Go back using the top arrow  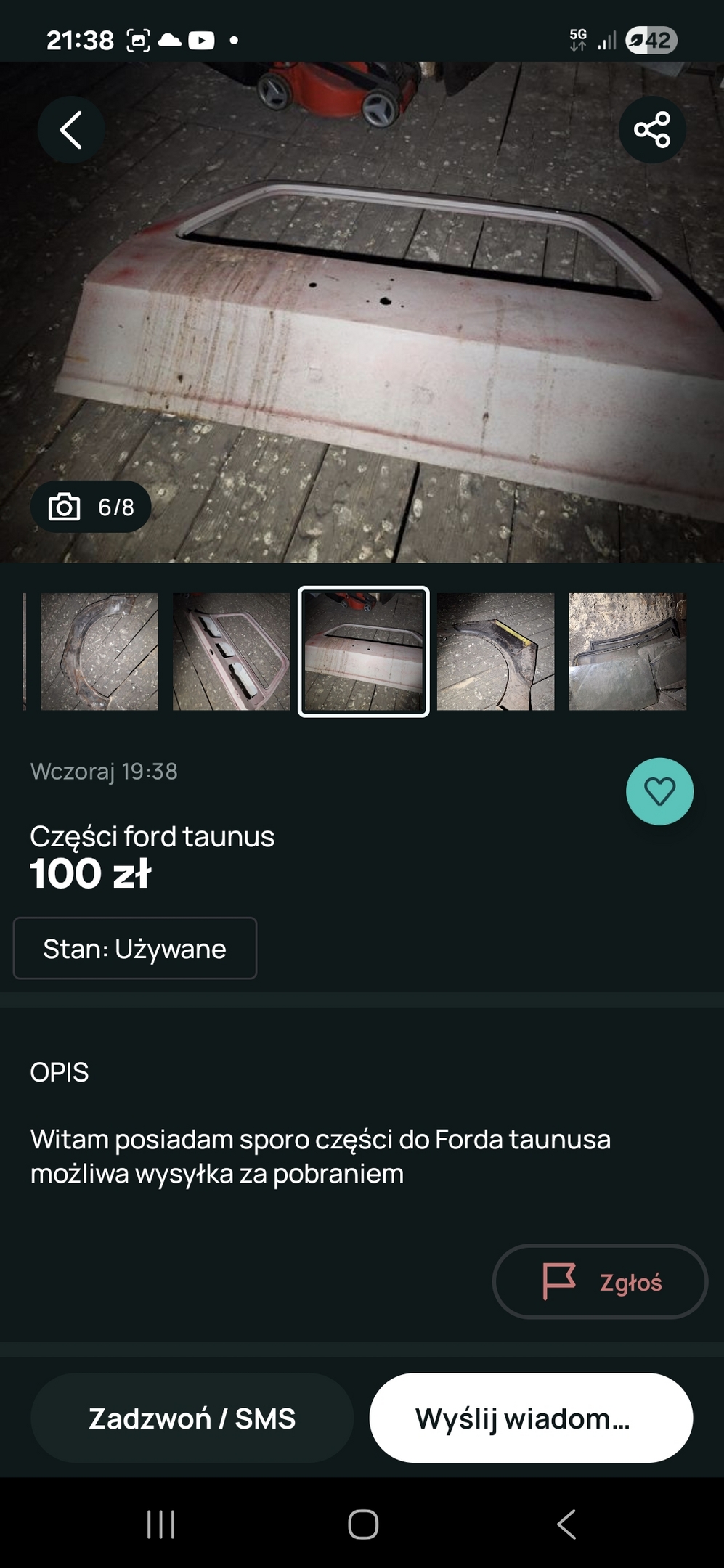(x=70, y=130)
